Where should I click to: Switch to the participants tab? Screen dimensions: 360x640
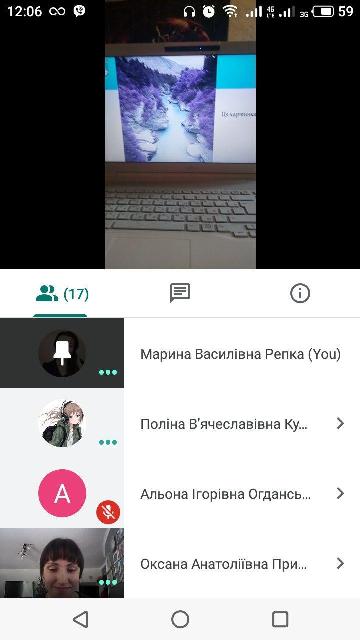[x=60, y=293]
